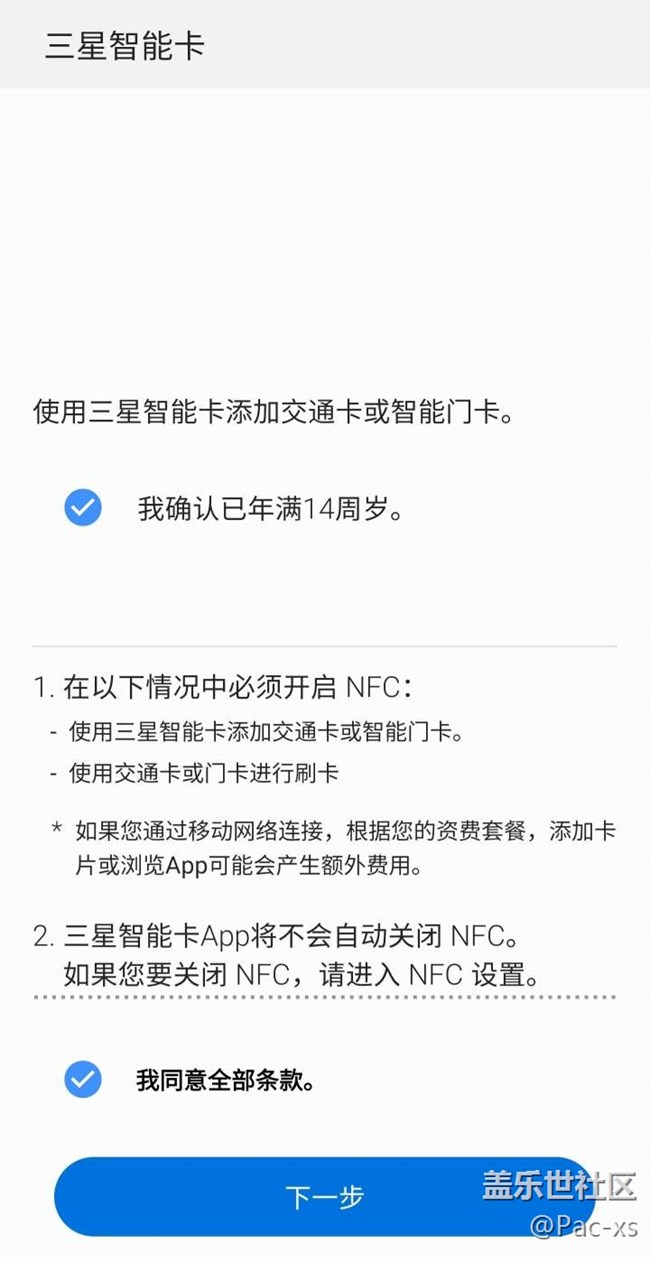Screen dimensions: 650x1262
Task: Uncheck the 我同意全部条款 checkbox
Action: [83, 1079]
